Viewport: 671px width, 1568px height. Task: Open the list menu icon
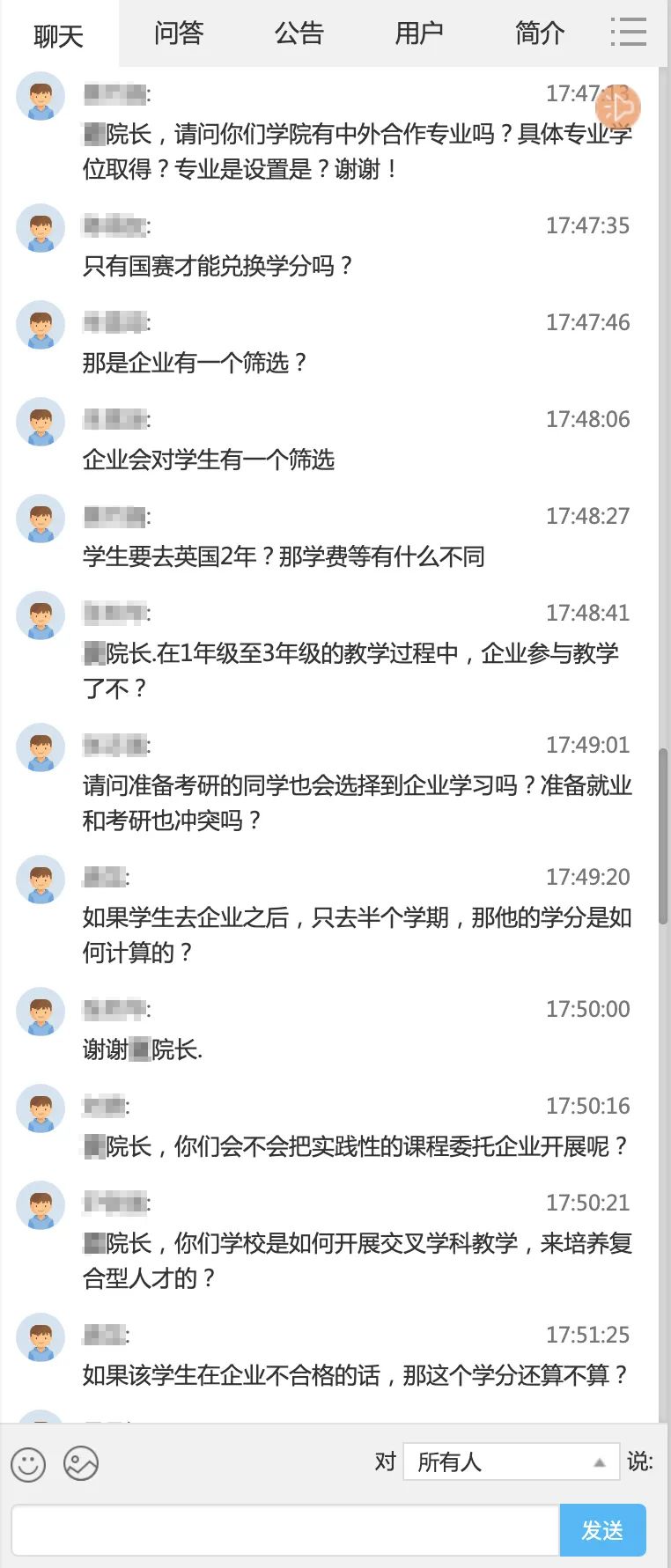point(629,33)
